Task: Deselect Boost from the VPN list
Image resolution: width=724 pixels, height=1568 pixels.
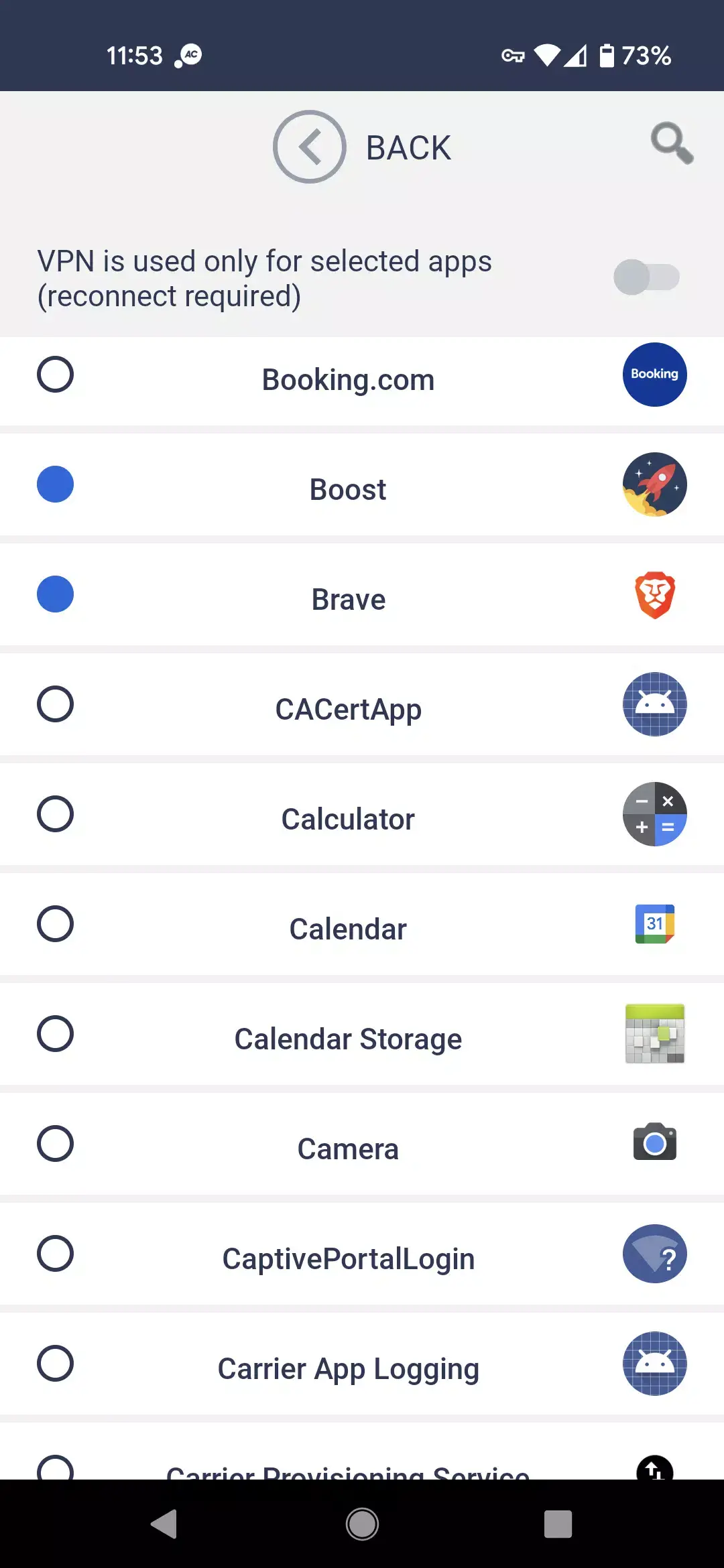Action: click(56, 484)
